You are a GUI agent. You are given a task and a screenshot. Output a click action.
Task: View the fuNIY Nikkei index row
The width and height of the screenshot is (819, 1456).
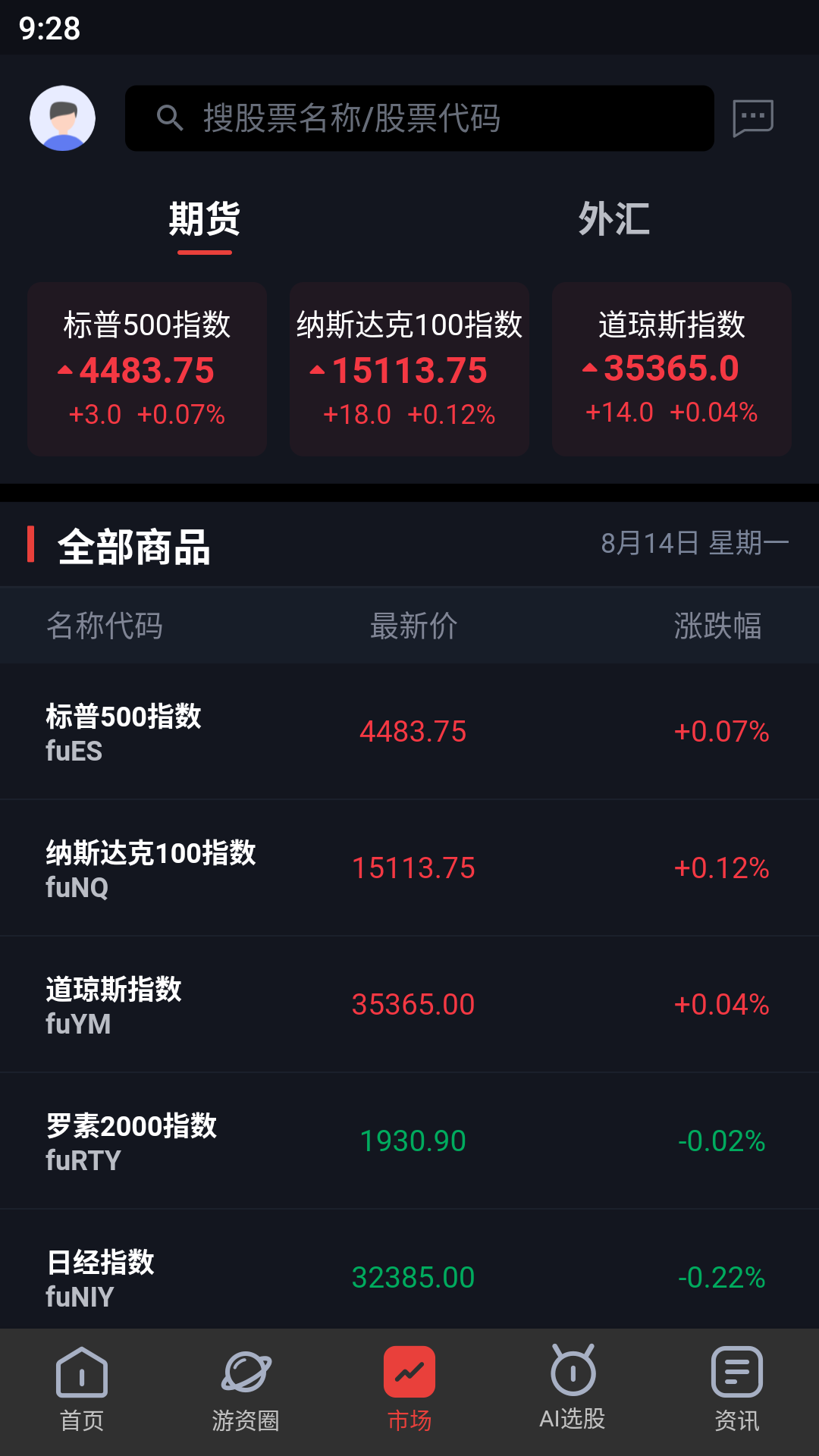tap(409, 1276)
